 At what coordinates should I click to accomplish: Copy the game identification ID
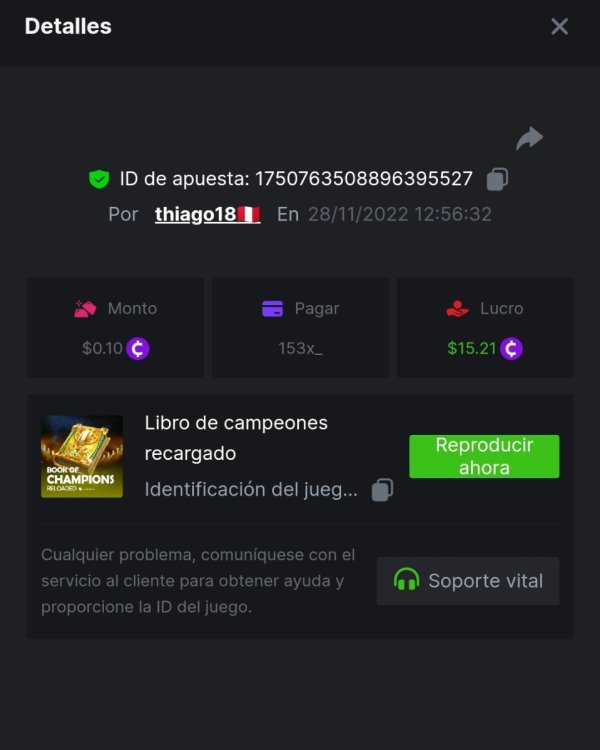pyautogui.click(x=382, y=490)
